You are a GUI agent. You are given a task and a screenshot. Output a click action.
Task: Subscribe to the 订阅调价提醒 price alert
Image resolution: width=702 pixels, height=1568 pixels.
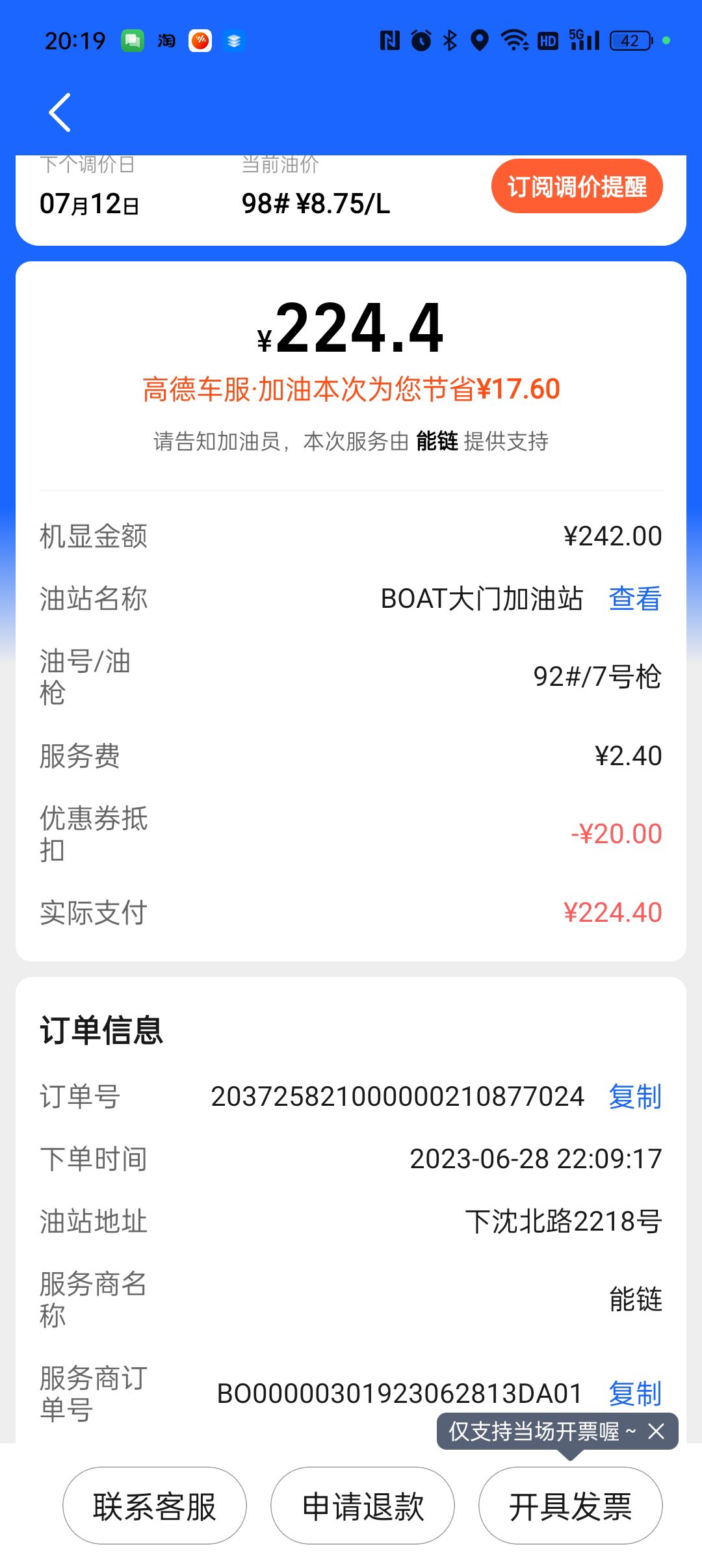click(x=577, y=187)
